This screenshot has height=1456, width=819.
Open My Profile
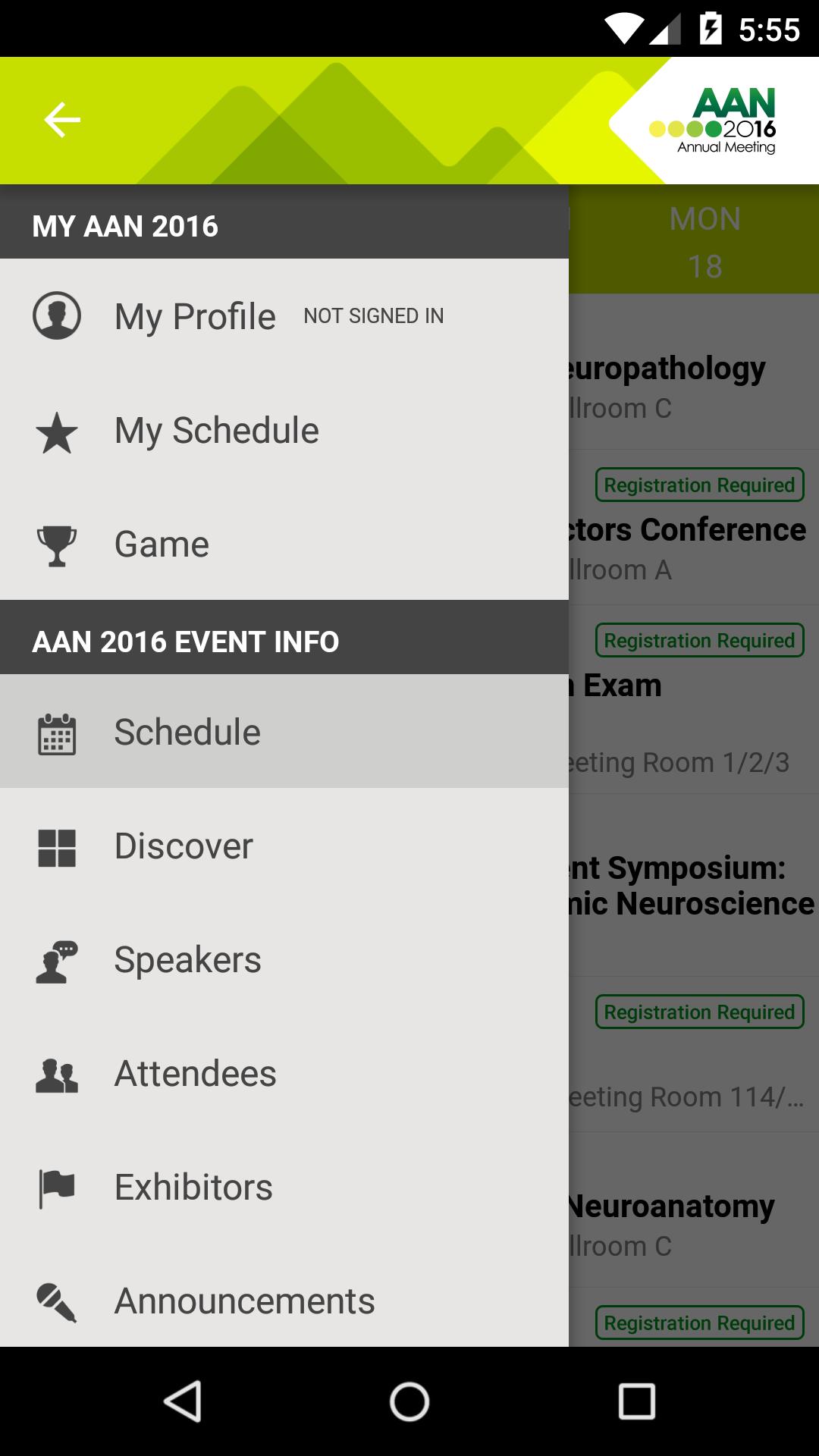pyautogui.click(x=195, y=316)
